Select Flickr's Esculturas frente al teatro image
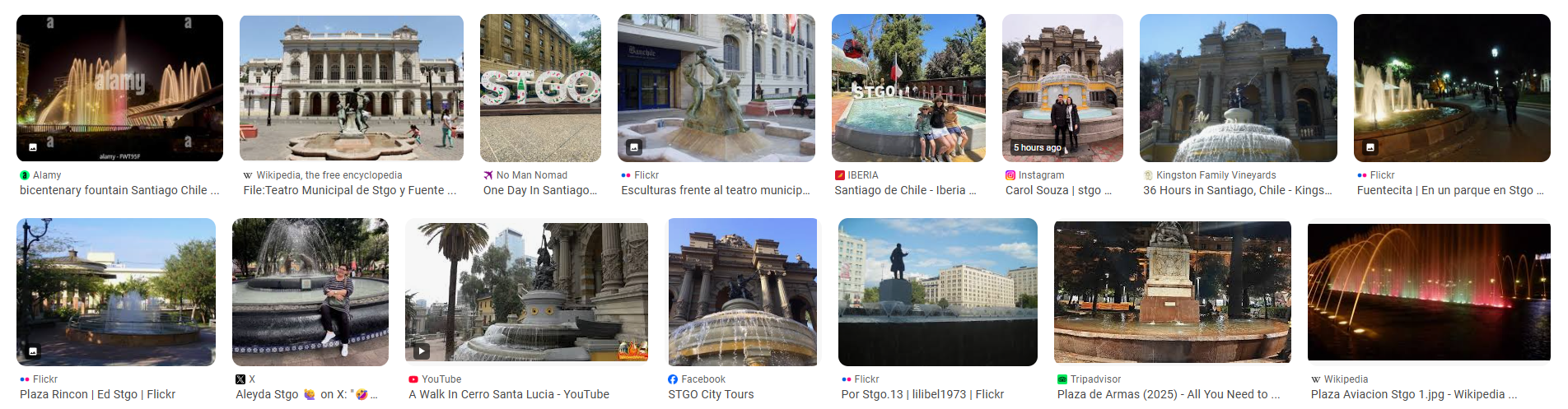Screen dimensions: 1568x409 pos(716,88)
